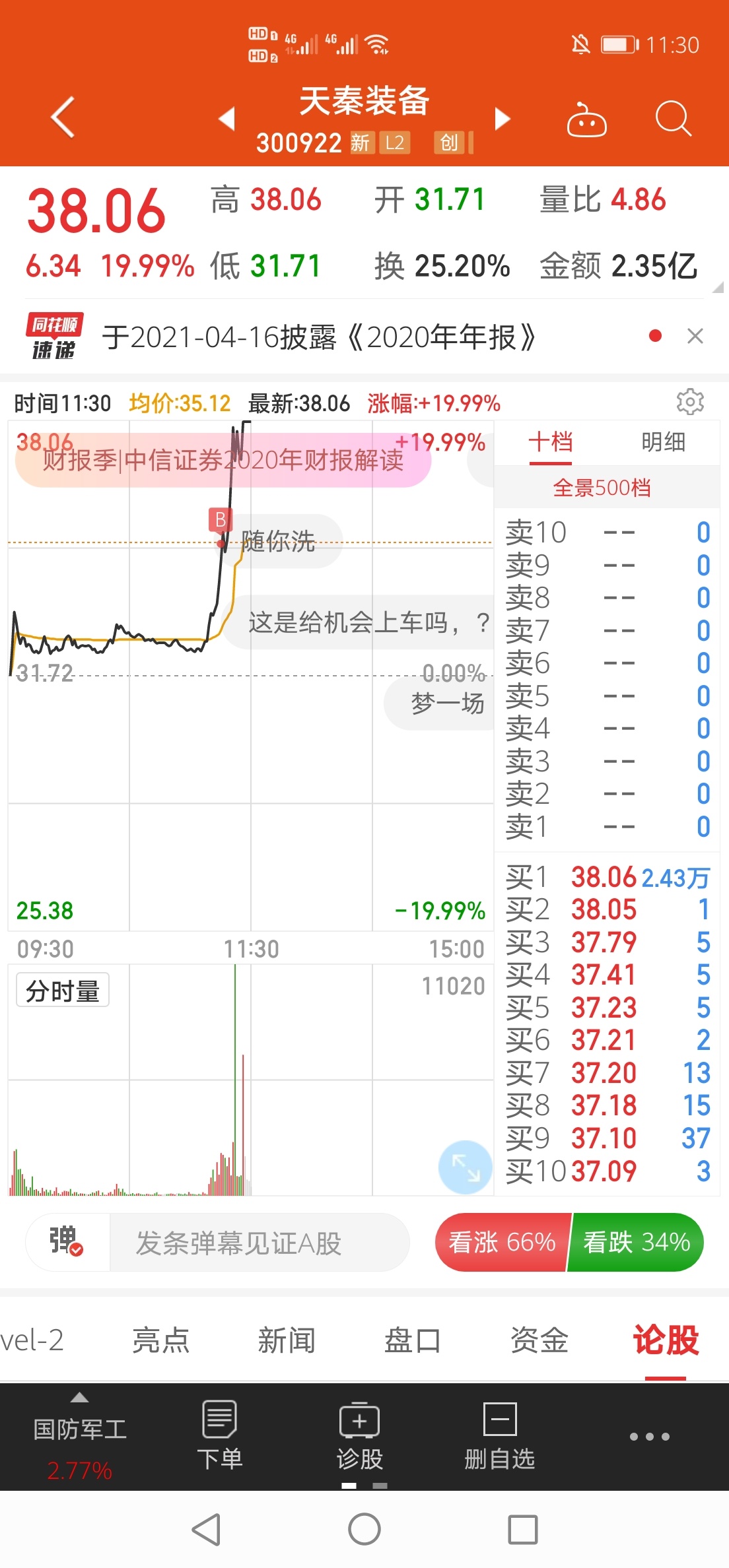Open chart settings gear
Viewport: 729px width, 1568px height.
(690, 402)
